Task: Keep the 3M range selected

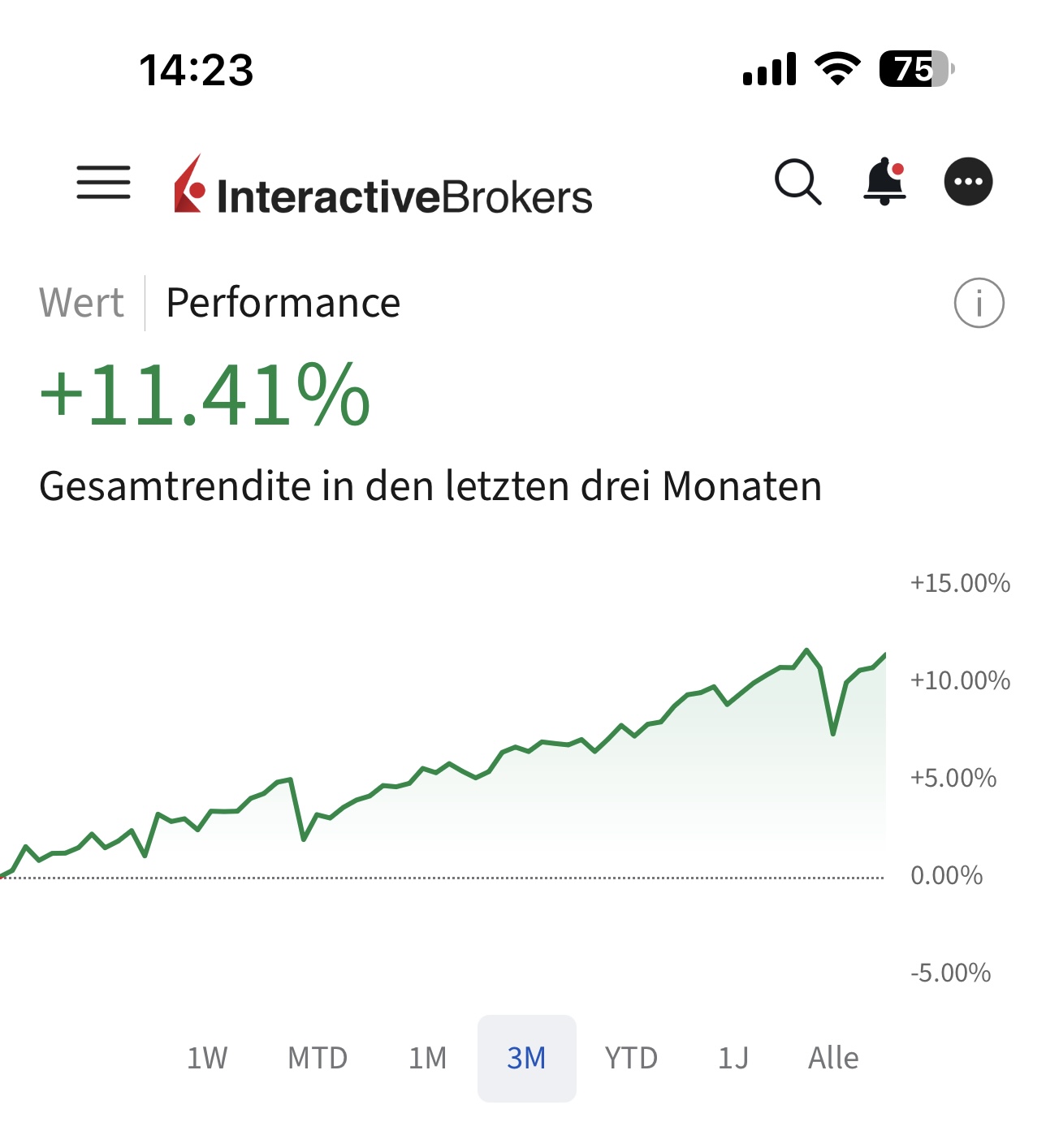Action: (526, 1057)
